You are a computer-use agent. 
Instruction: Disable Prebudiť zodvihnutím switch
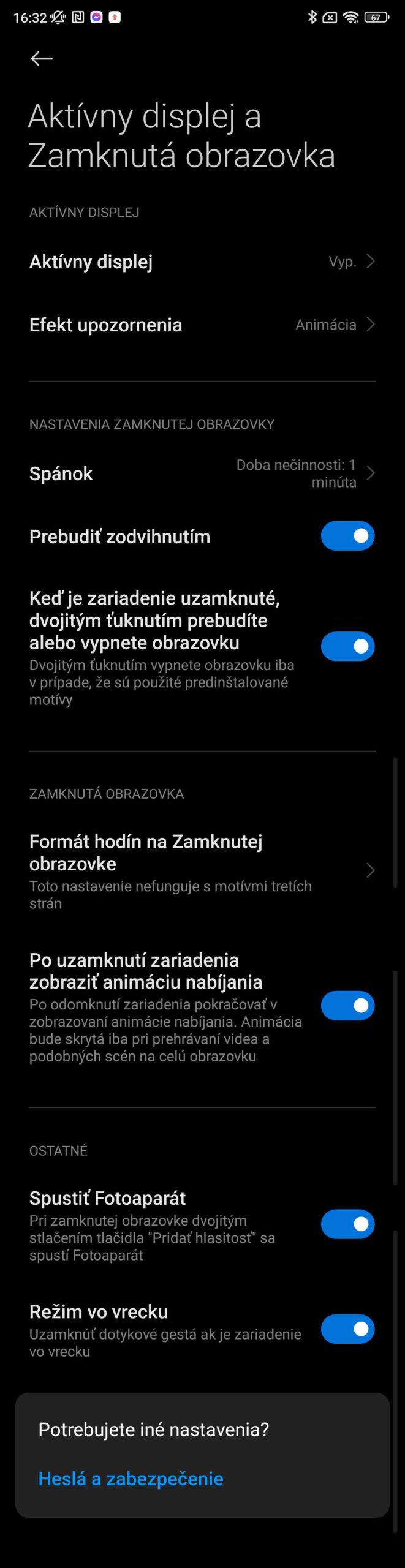click(347, 536)
